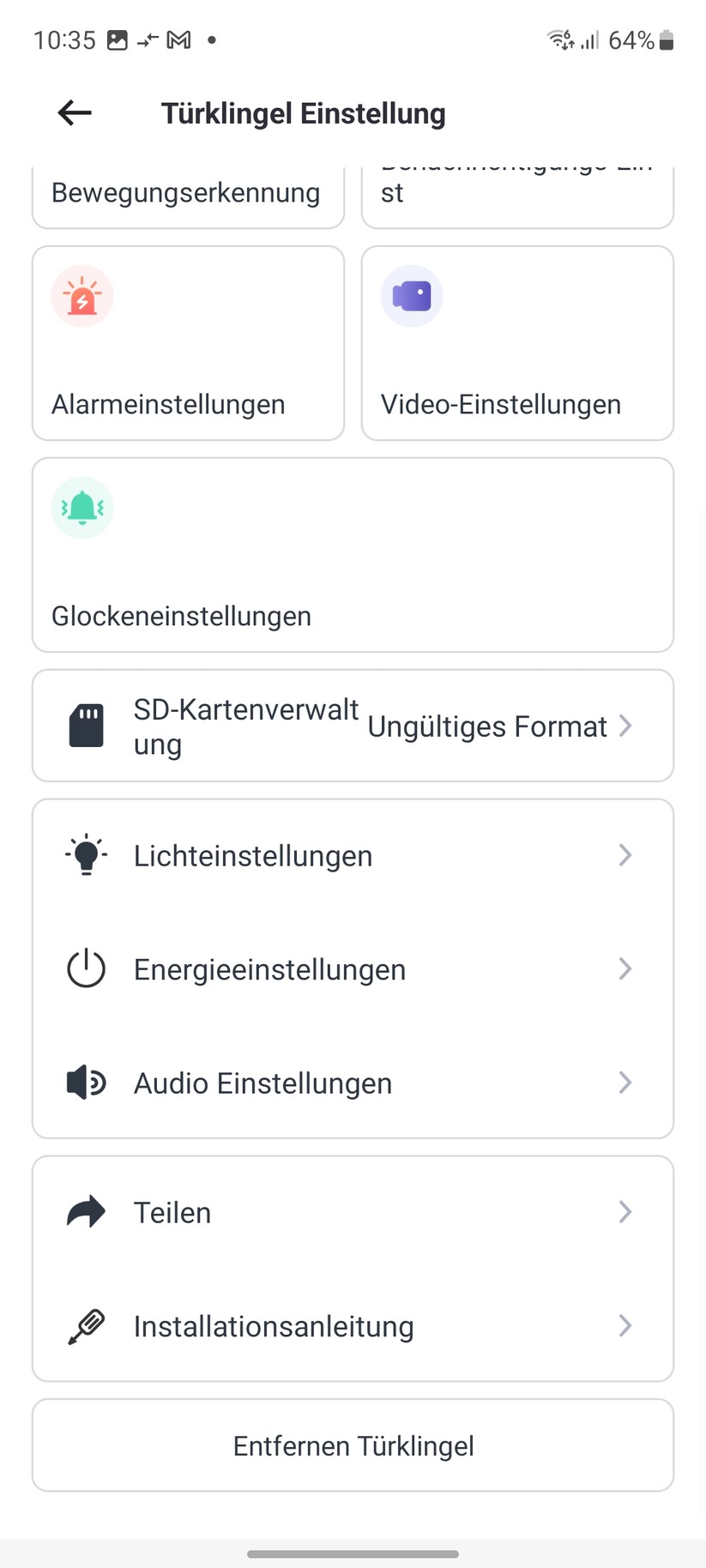Open the Installationsanleitung entry
Screen dimensions: 706x1568
pyautogui.click(x=273, y=1326)
